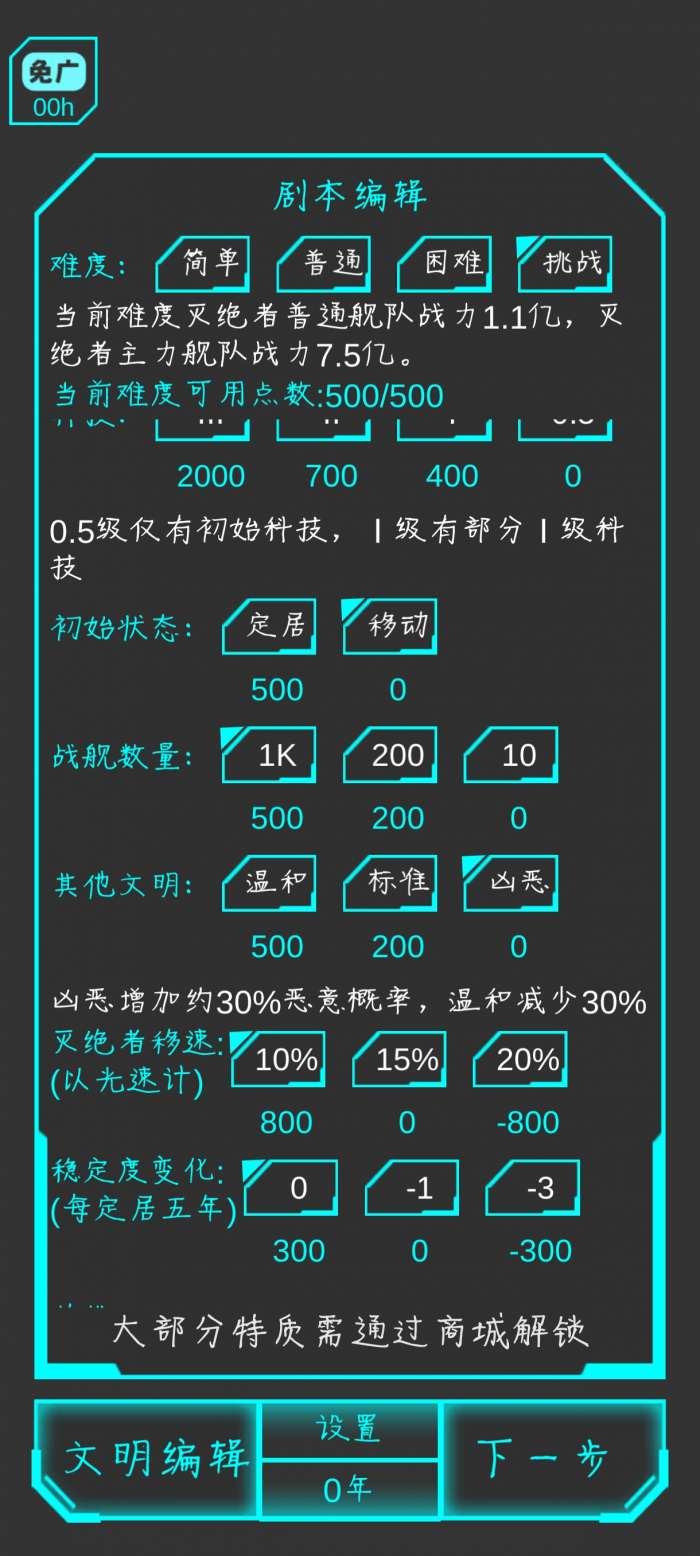Choose 移动 initial state

(390, 627)
